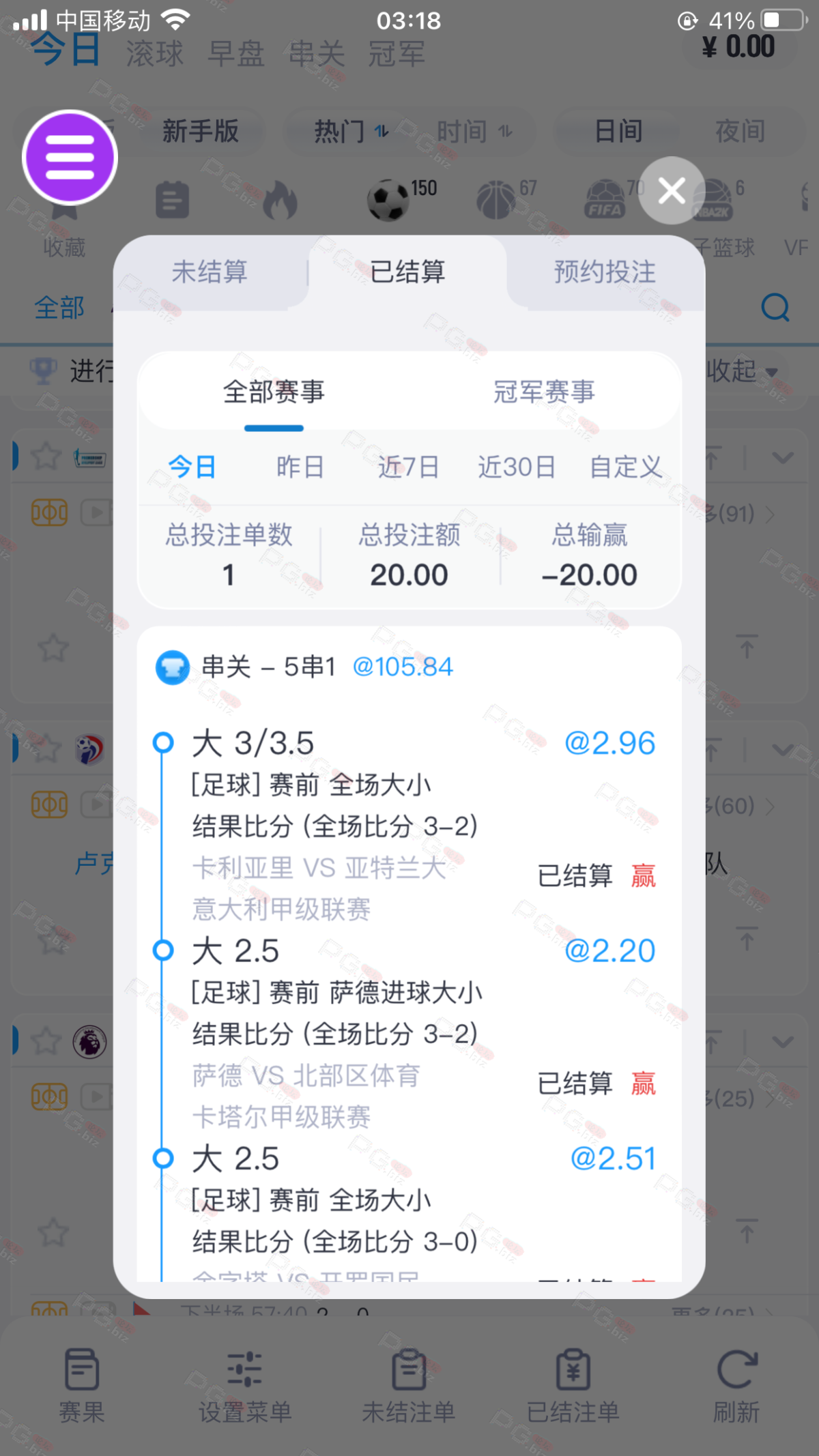Switch to the 未结算 tab
The image size is (819, 1456).
coord(210,272)
